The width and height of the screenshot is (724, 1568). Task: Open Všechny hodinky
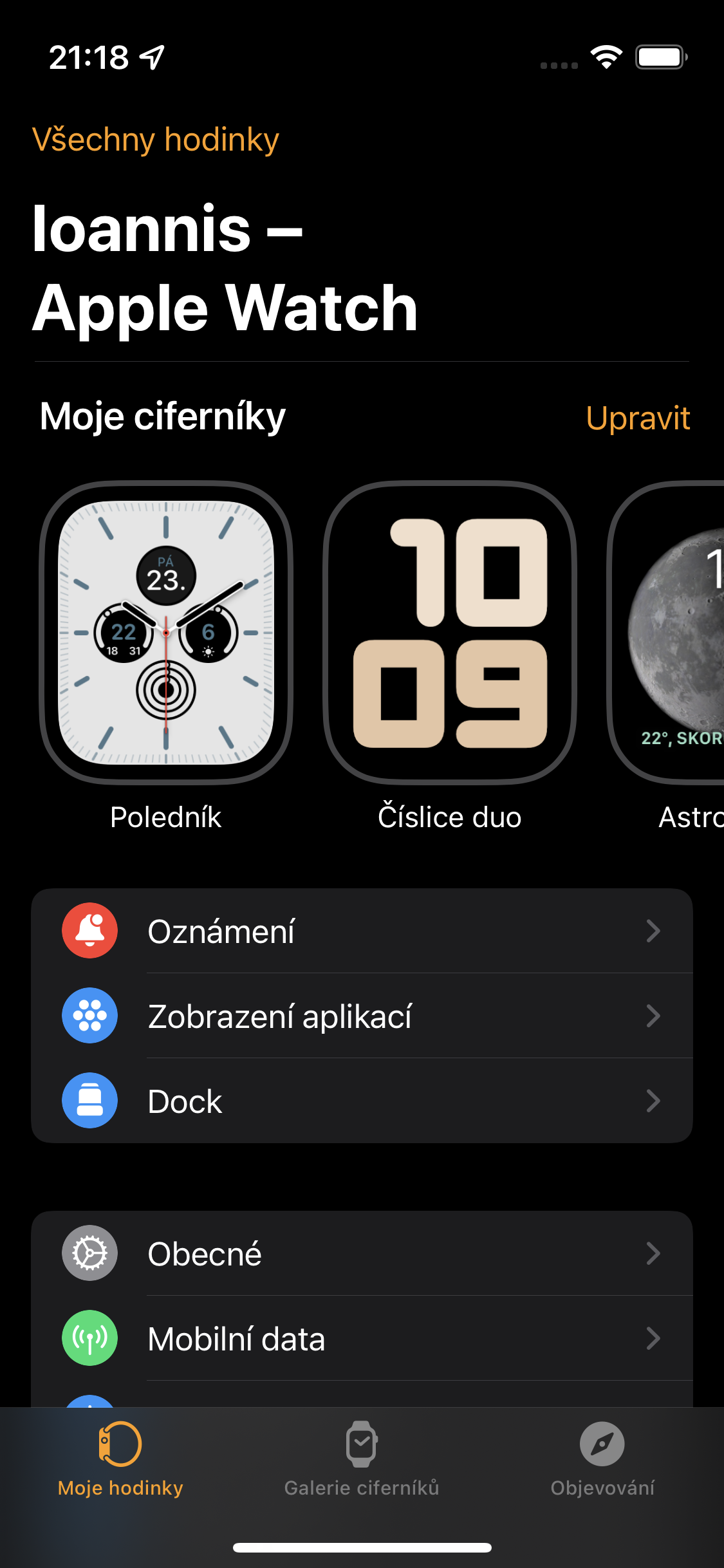coord(157,139)
